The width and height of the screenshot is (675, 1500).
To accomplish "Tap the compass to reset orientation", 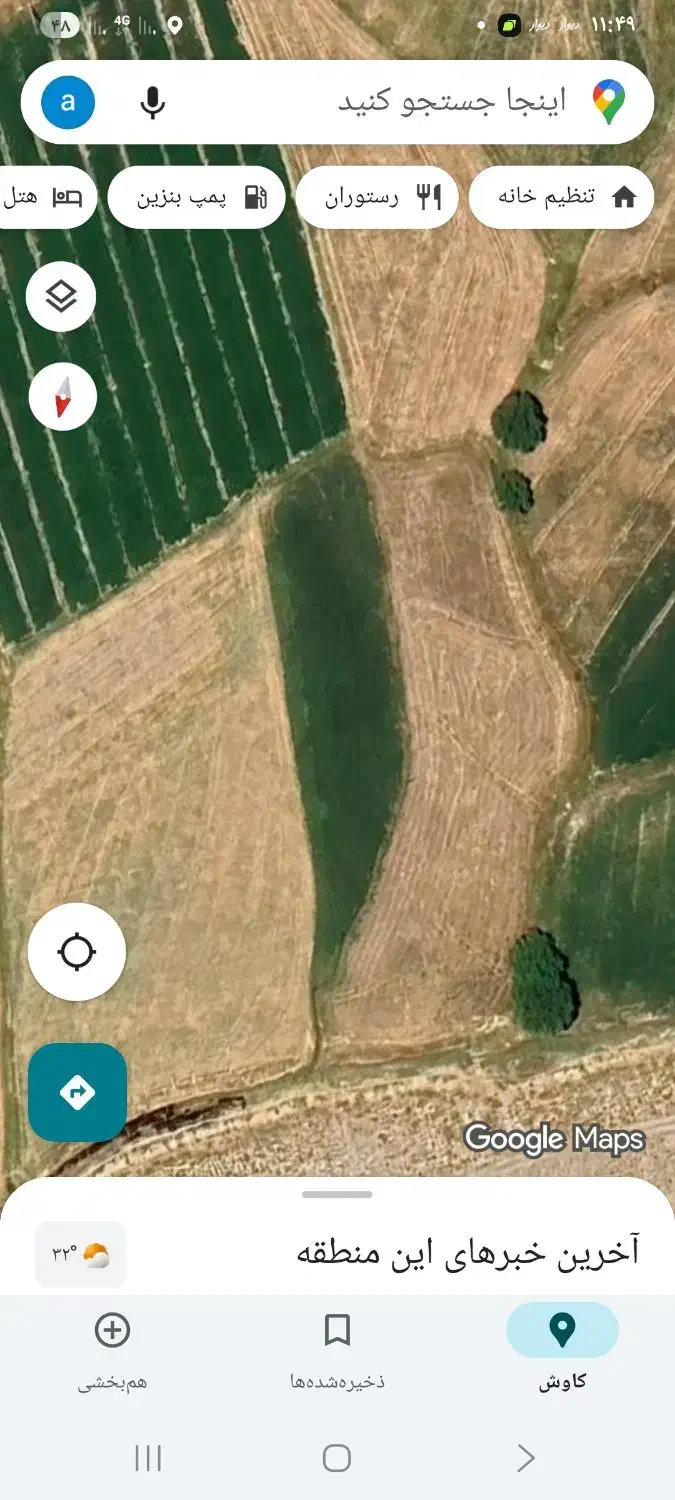I will pos(62,397).
